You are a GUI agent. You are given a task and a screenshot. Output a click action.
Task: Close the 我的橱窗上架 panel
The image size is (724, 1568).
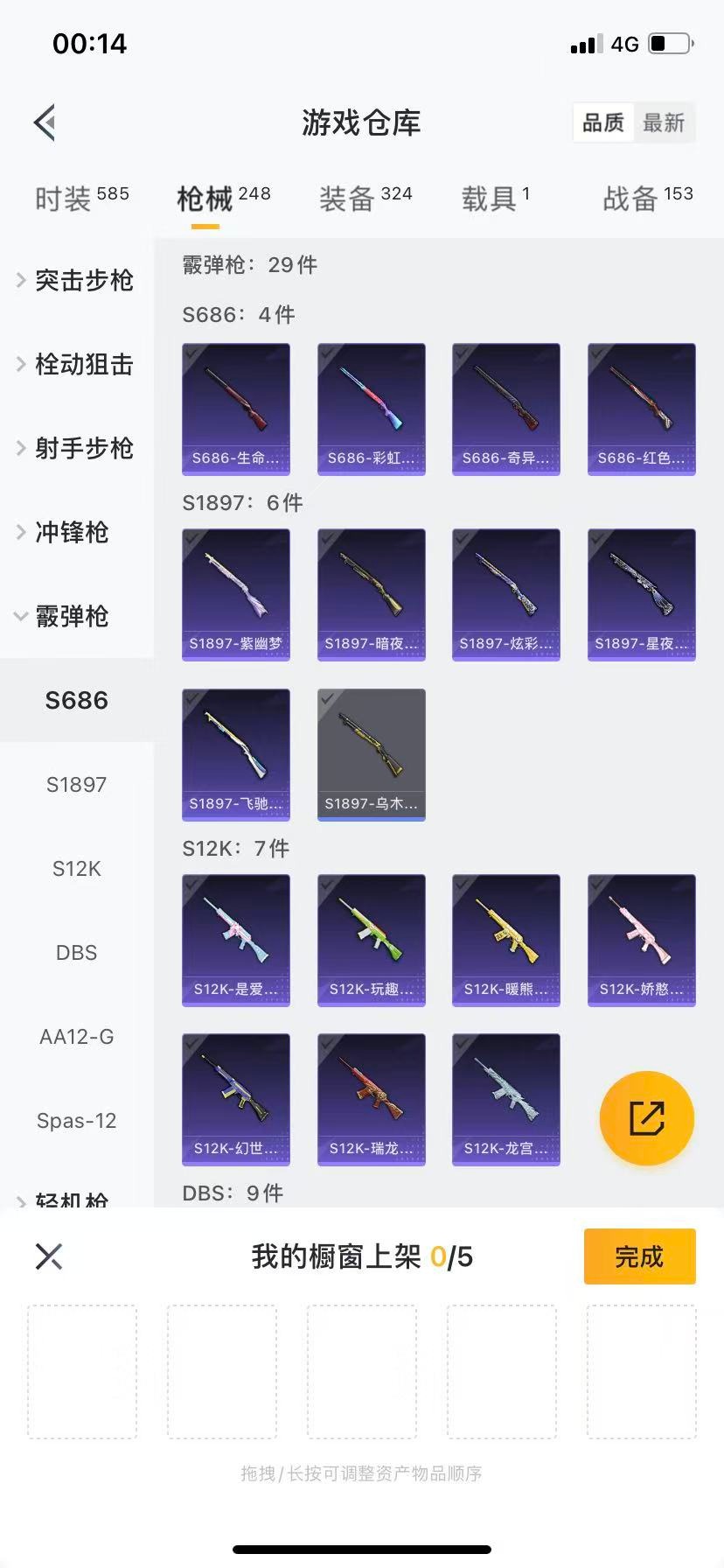(49, 1256)
